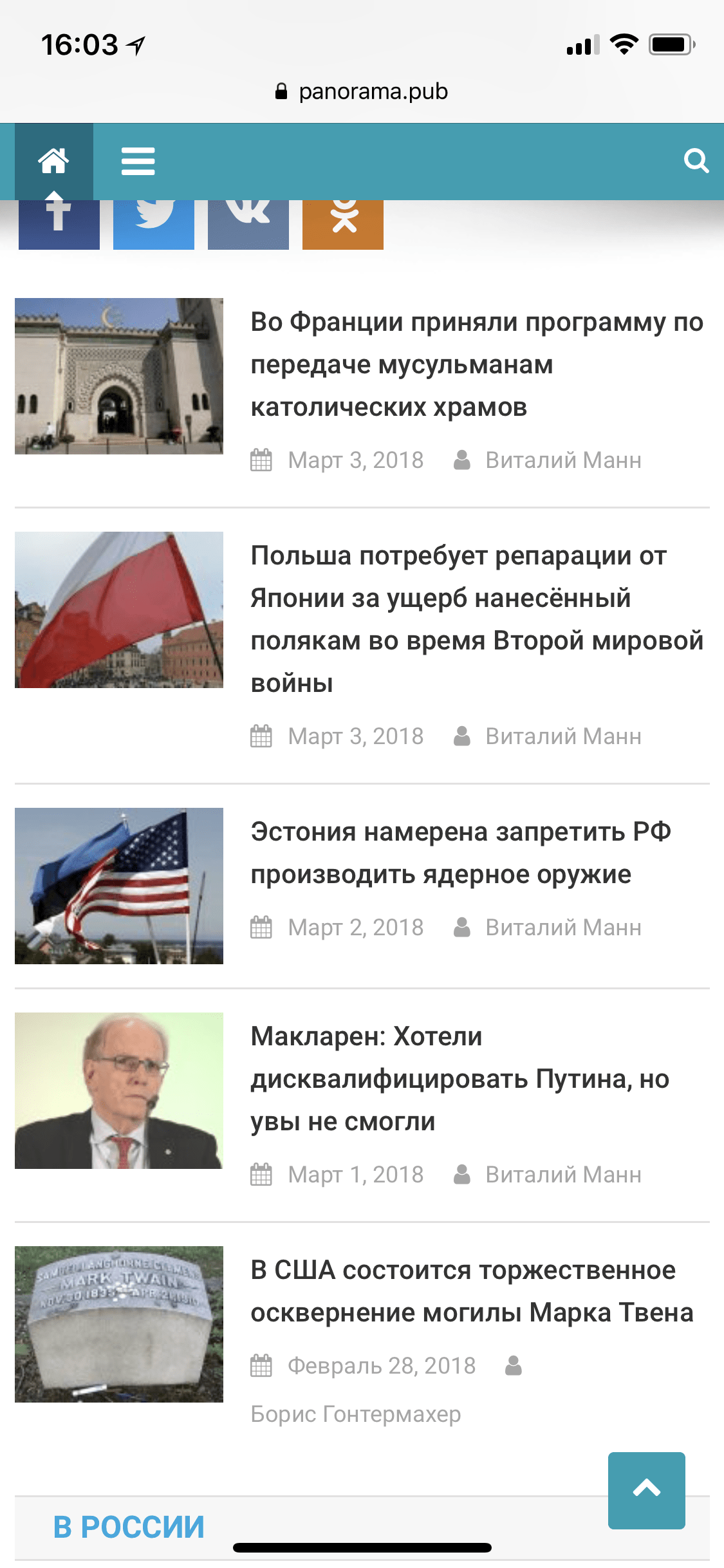724x1568 pixels.
Task: Open the mosque photo article thumbnail
Action: click(x=119, y=376)
